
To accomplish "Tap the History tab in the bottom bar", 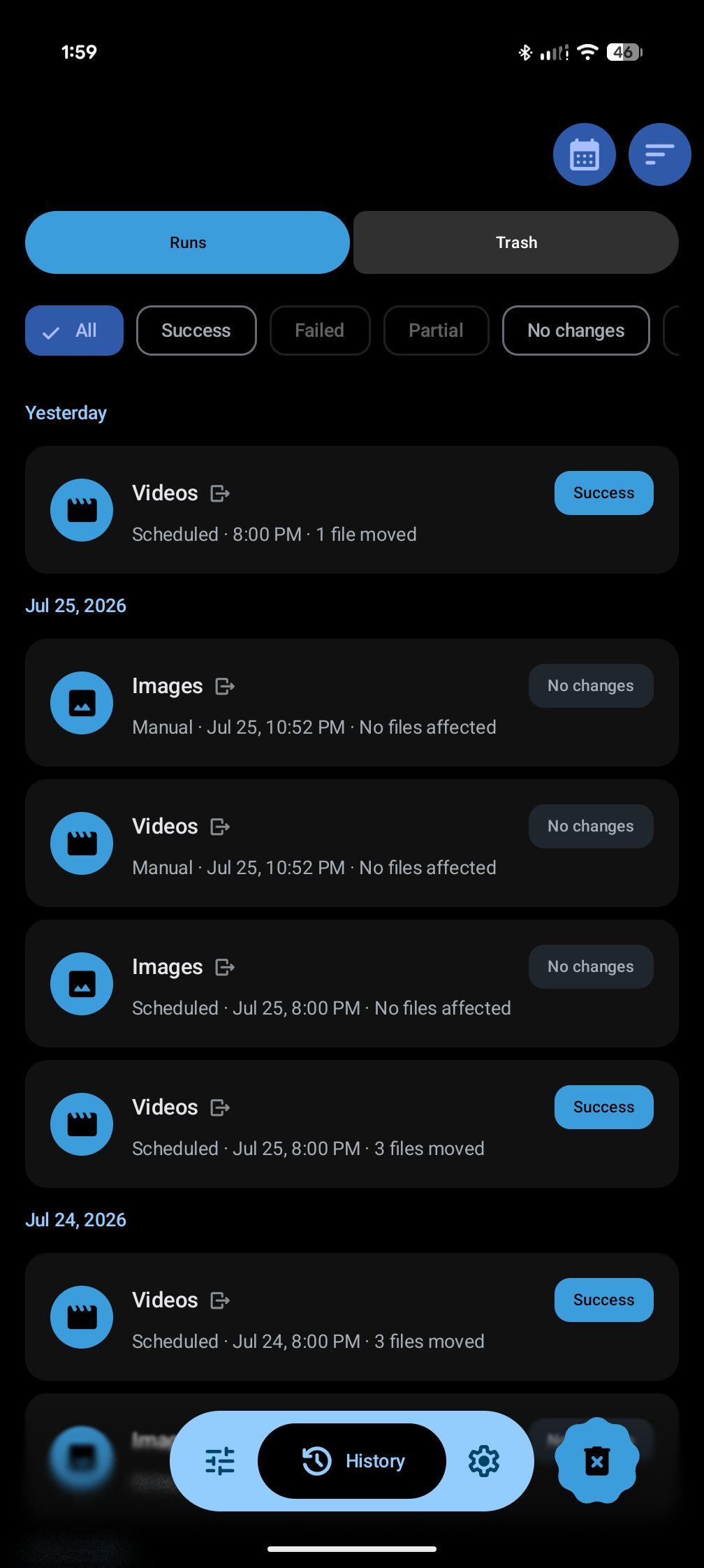I will (352, 1461).
